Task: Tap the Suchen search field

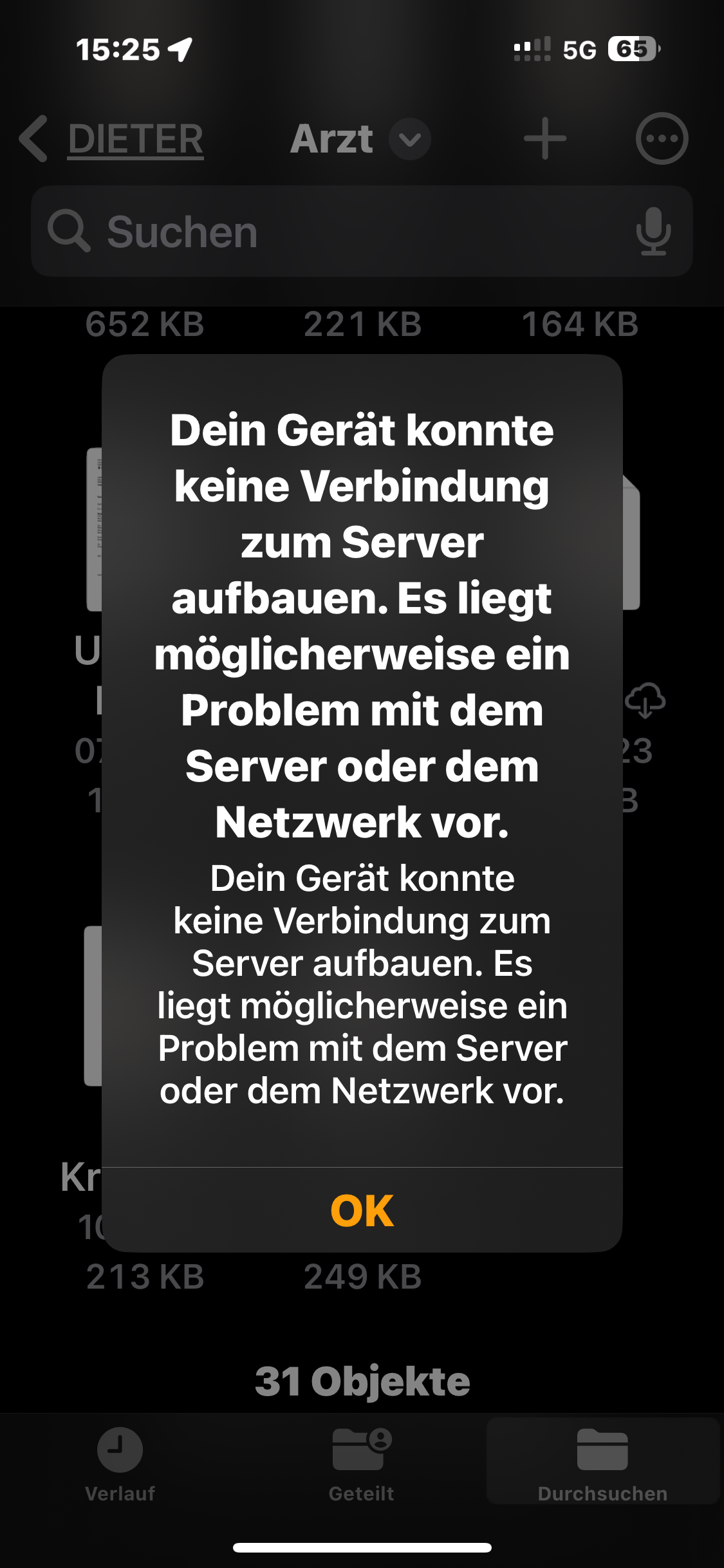Action: pos(335,232)
